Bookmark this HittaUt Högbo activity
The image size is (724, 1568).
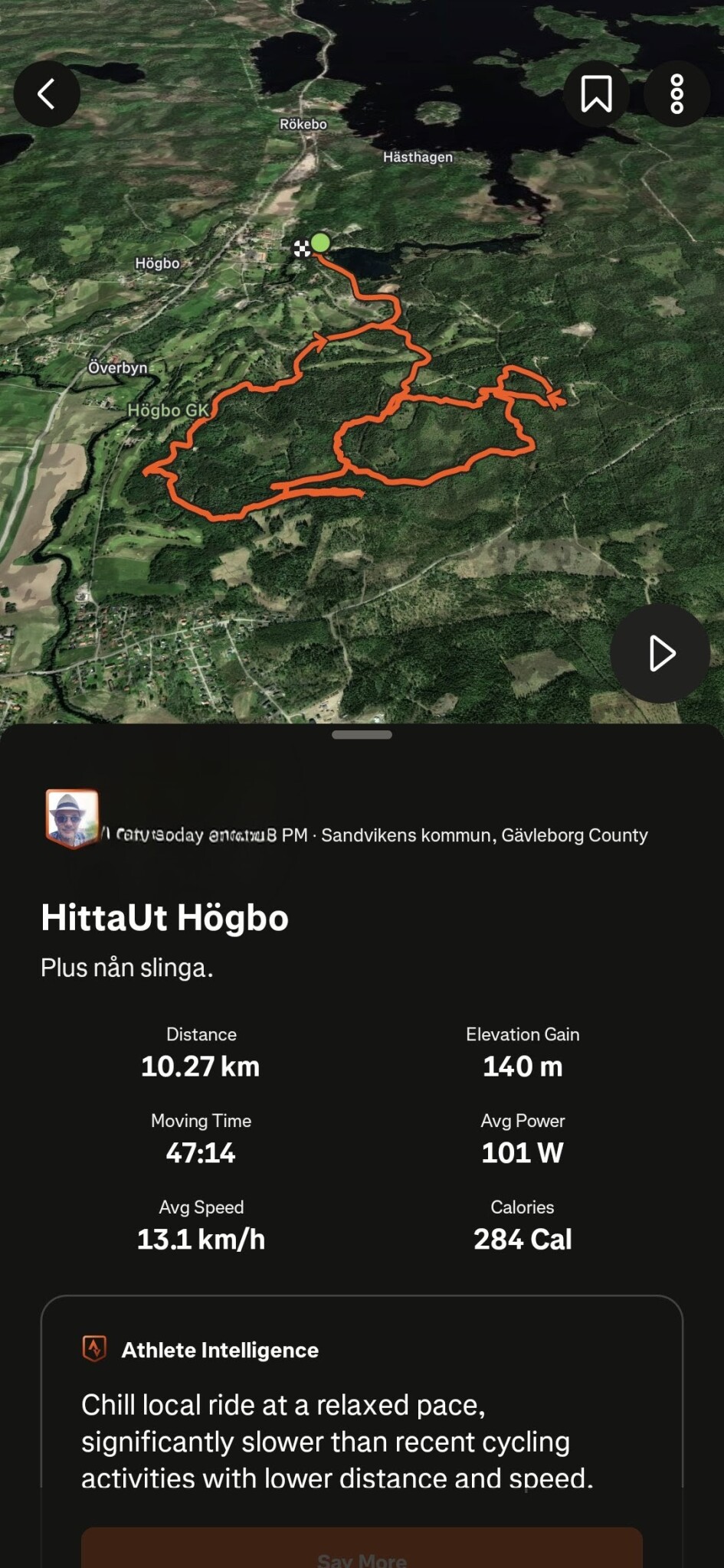click(x=596, y=94)
